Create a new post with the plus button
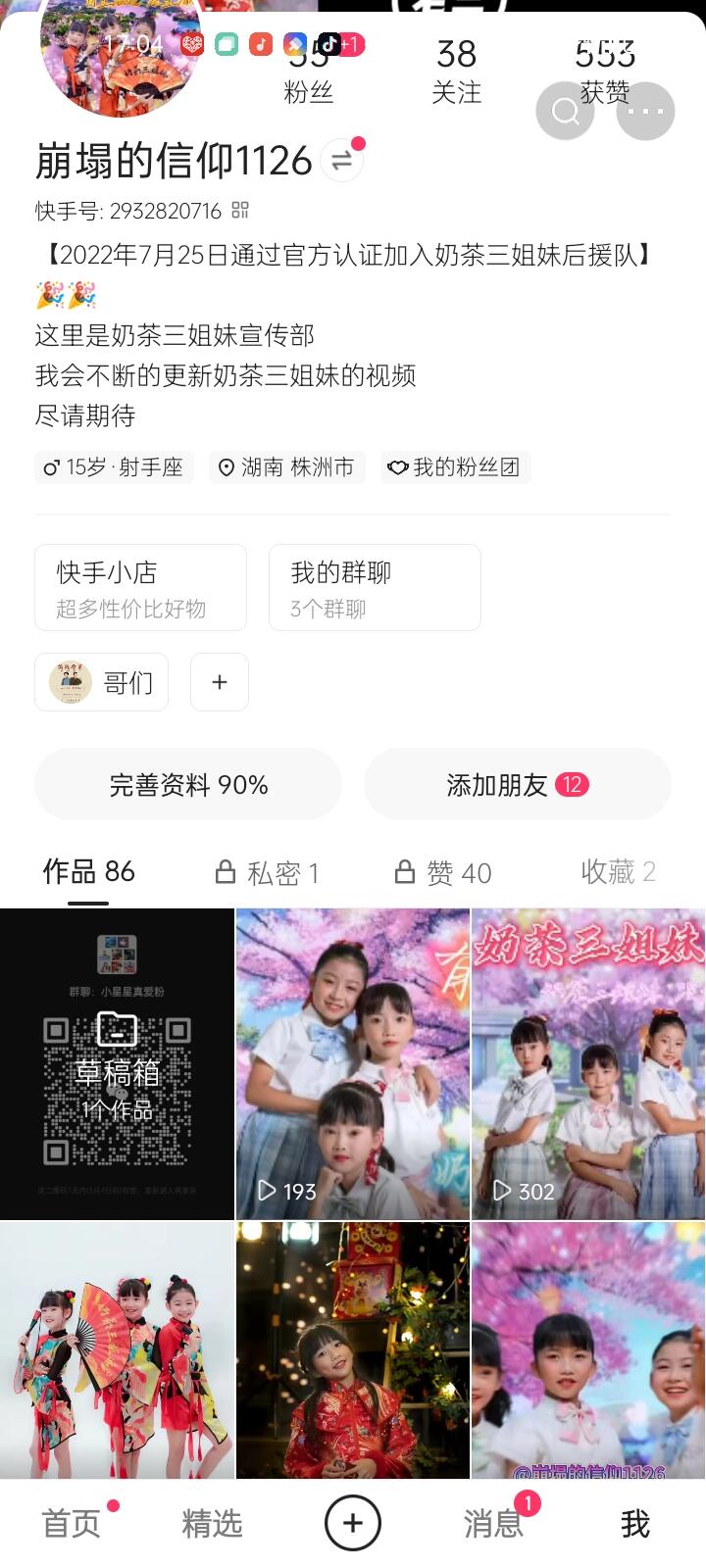The height and width of the screenshot is (1568, 706). 353,1523
